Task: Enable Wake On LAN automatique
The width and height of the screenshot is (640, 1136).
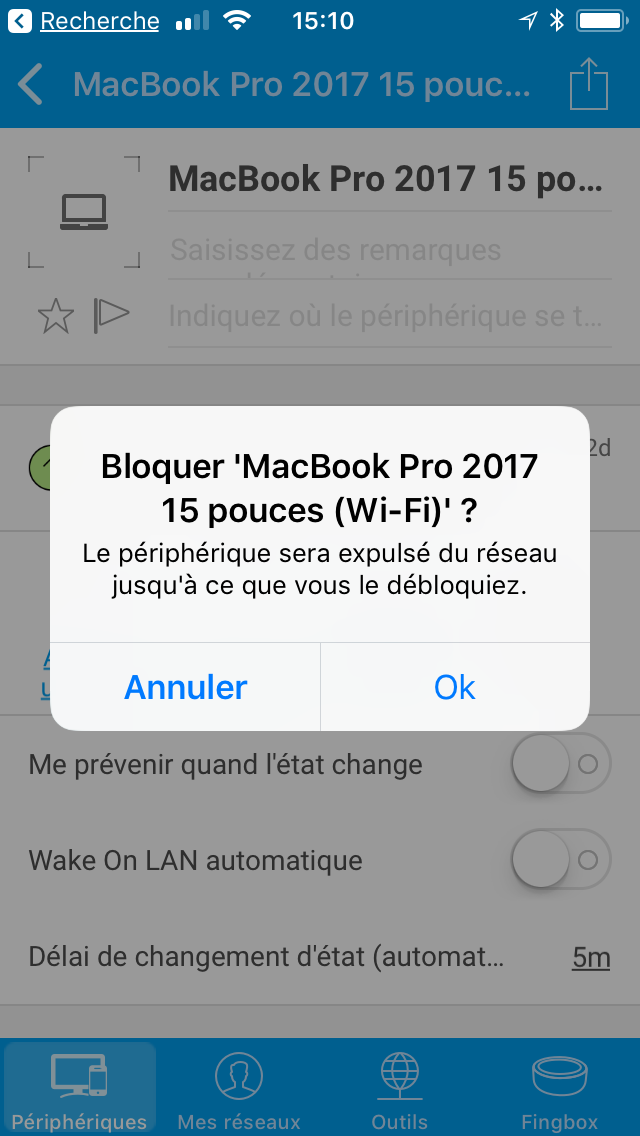Action: coord(561,860)
